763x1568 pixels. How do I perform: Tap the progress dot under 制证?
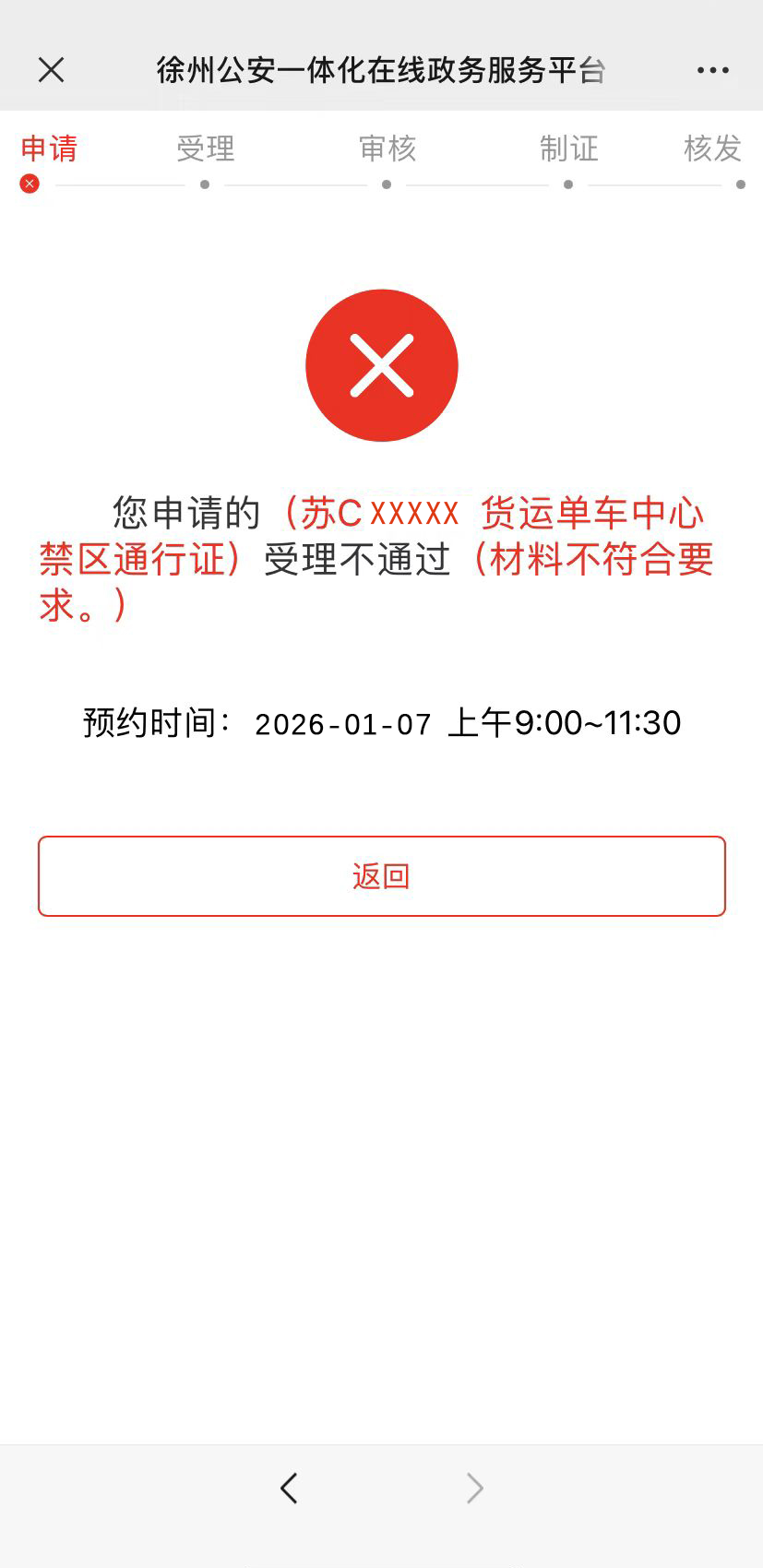coord(567,184)
